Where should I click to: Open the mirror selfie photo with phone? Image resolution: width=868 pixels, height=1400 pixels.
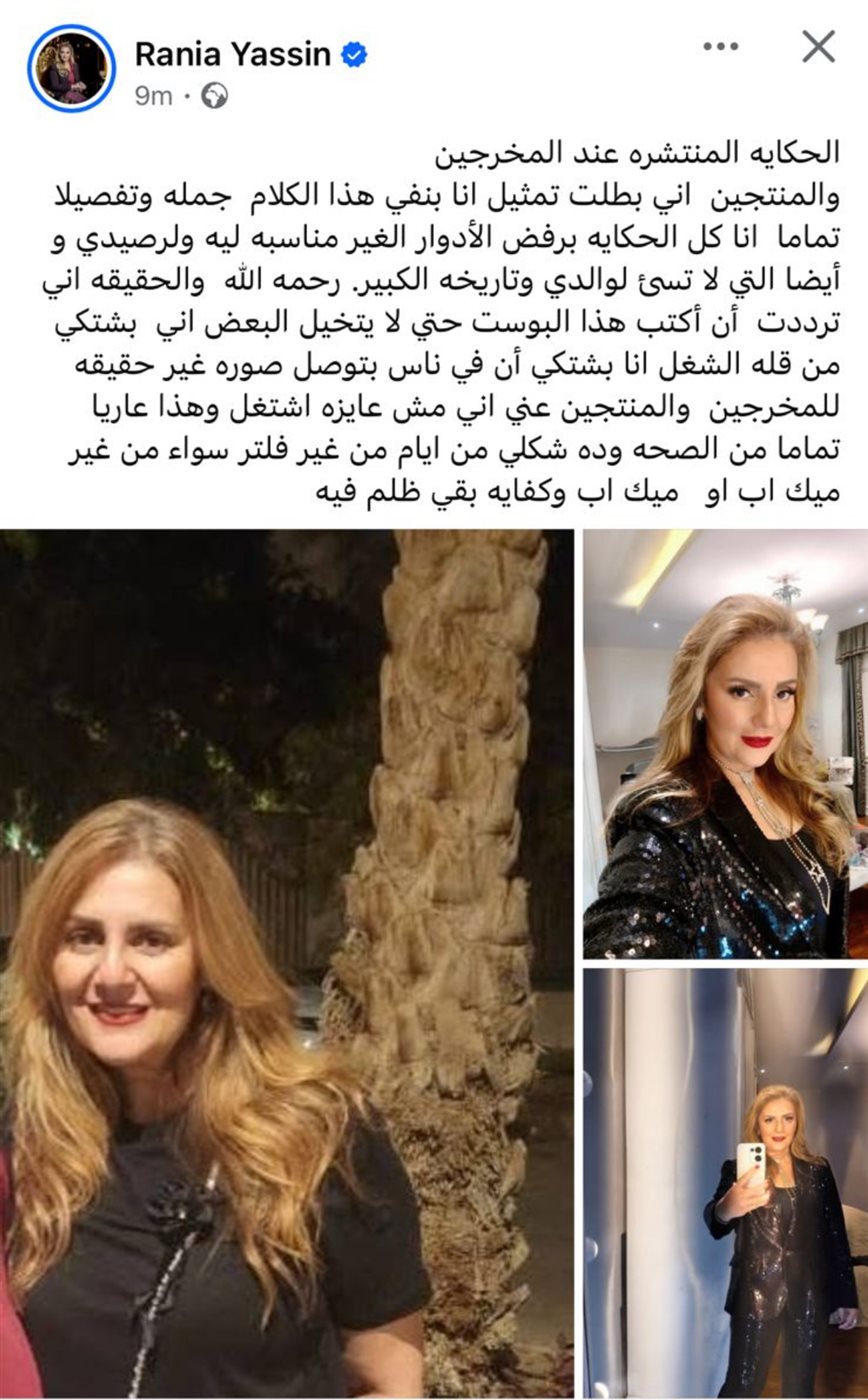click(x=725, y=1182)
